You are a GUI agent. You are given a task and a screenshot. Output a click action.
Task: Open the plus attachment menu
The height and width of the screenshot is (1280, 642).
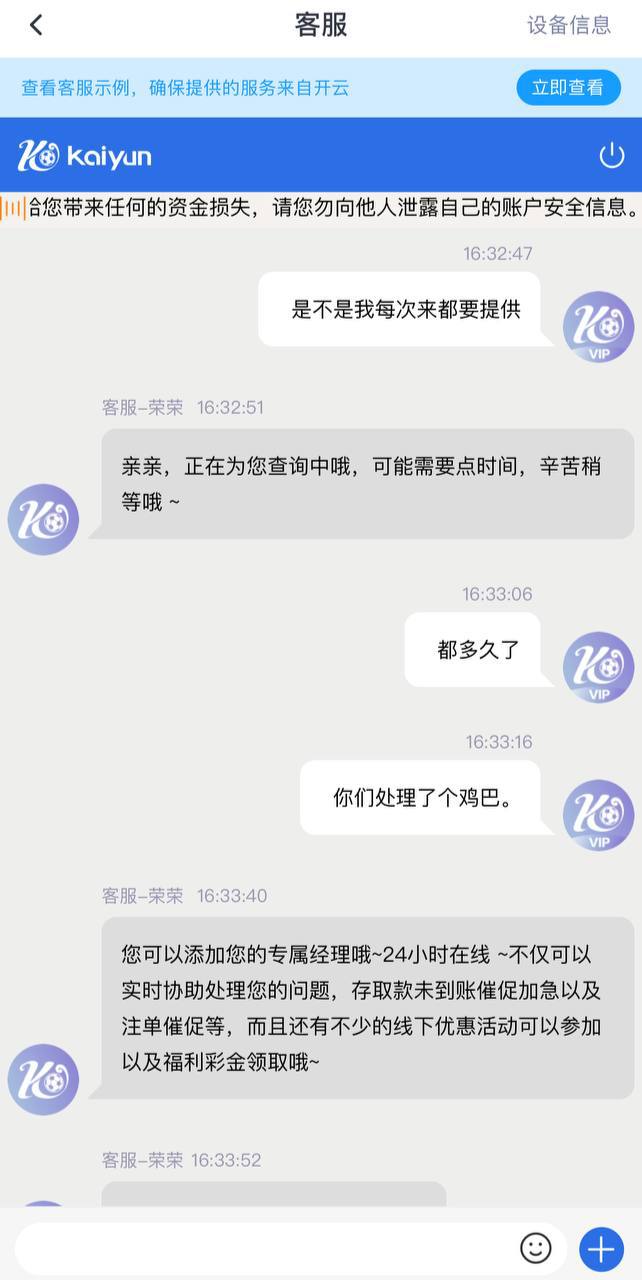point(600,1248)
